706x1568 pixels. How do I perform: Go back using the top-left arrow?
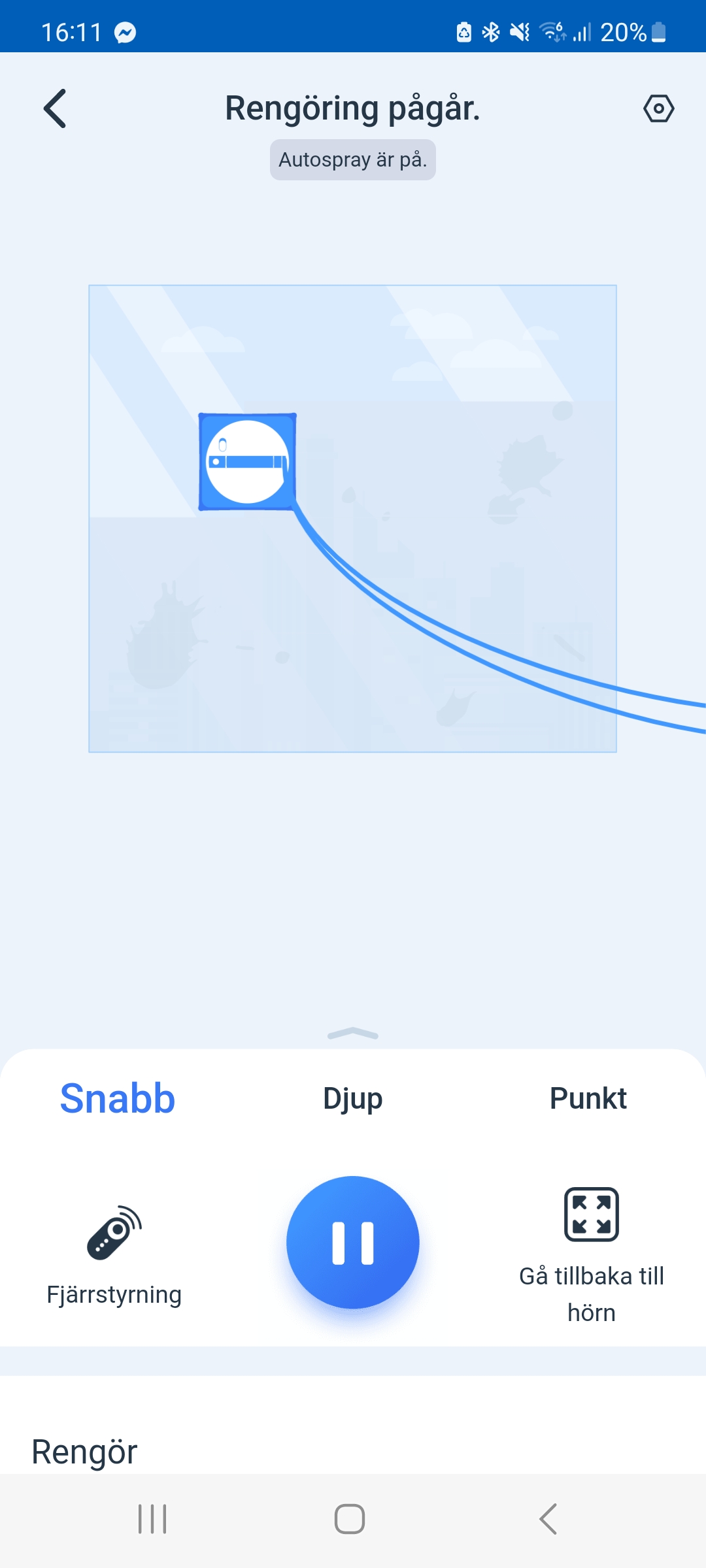pos(56,108)
